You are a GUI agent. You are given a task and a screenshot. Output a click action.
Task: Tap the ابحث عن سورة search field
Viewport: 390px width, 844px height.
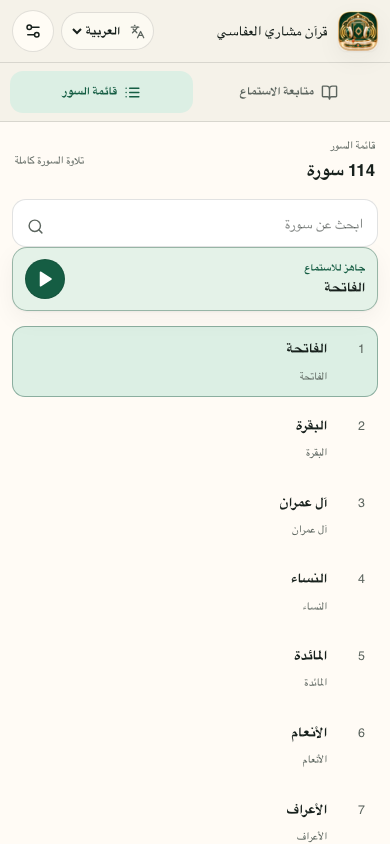pyautogui.click(x=195, y=223)
